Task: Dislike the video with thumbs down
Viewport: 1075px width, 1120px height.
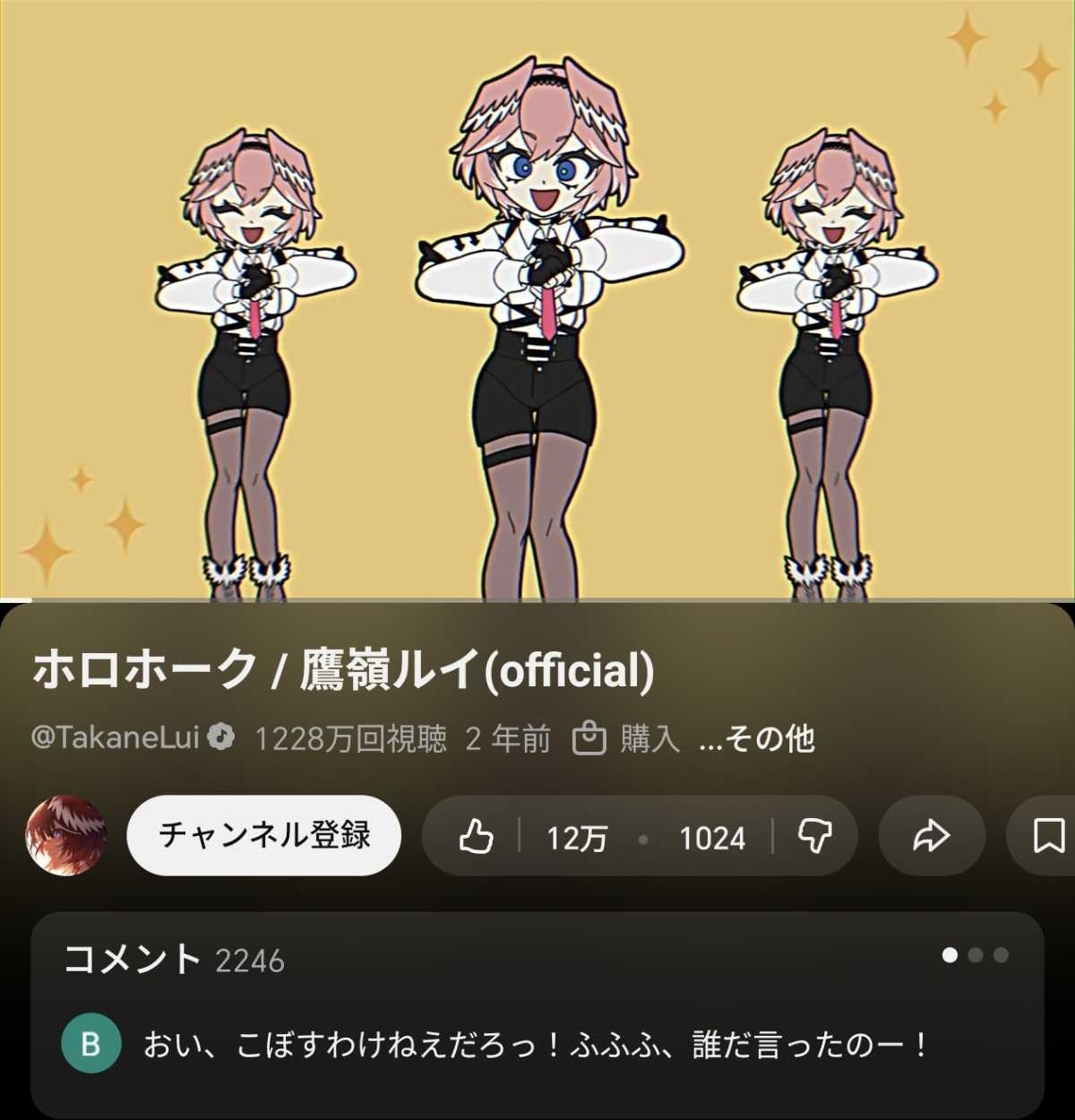Action: pyautogui.click(x=814, y=837)
